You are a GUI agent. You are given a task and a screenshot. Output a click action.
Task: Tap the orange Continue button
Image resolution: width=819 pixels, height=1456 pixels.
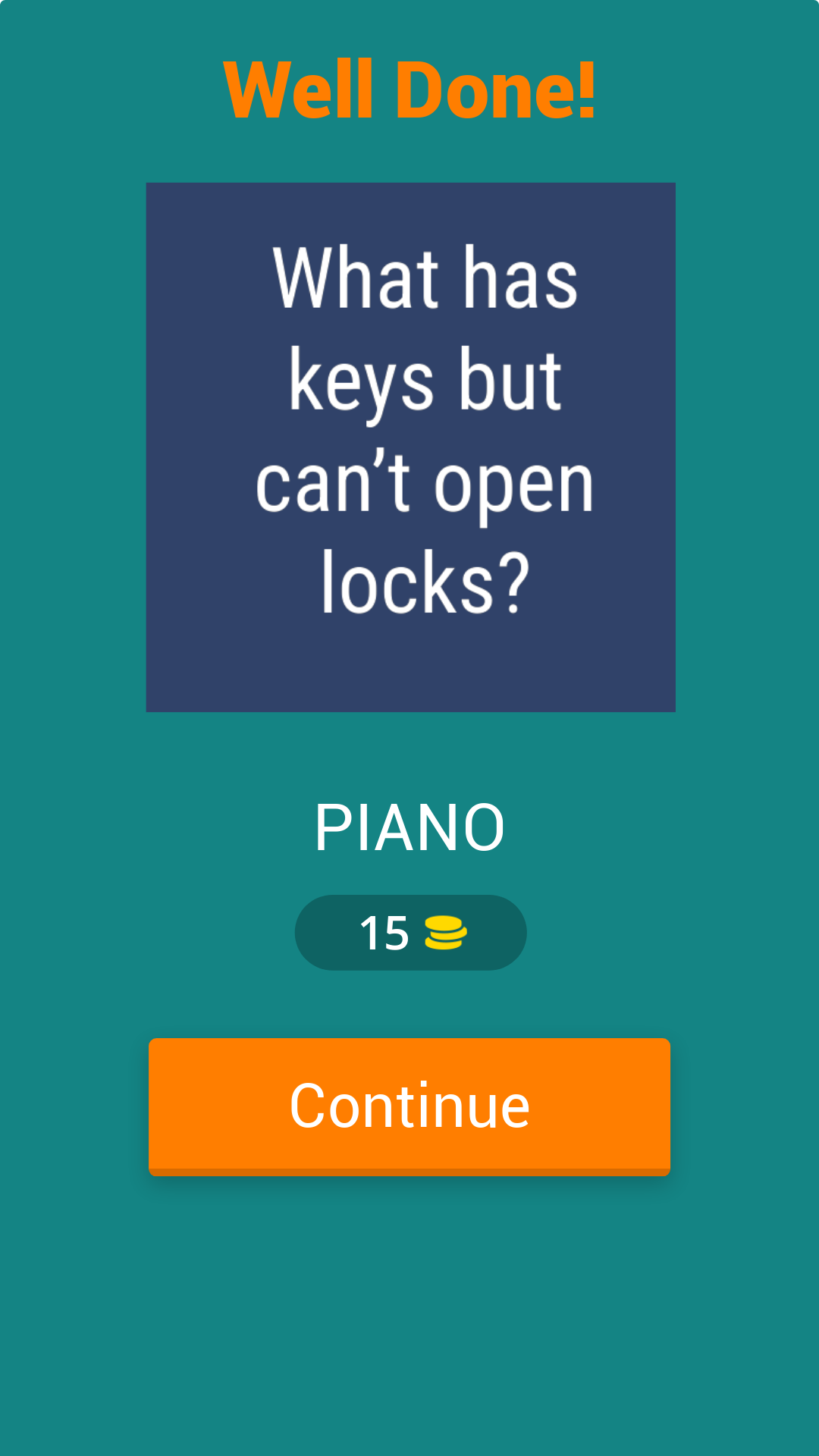coord(409,1106)
